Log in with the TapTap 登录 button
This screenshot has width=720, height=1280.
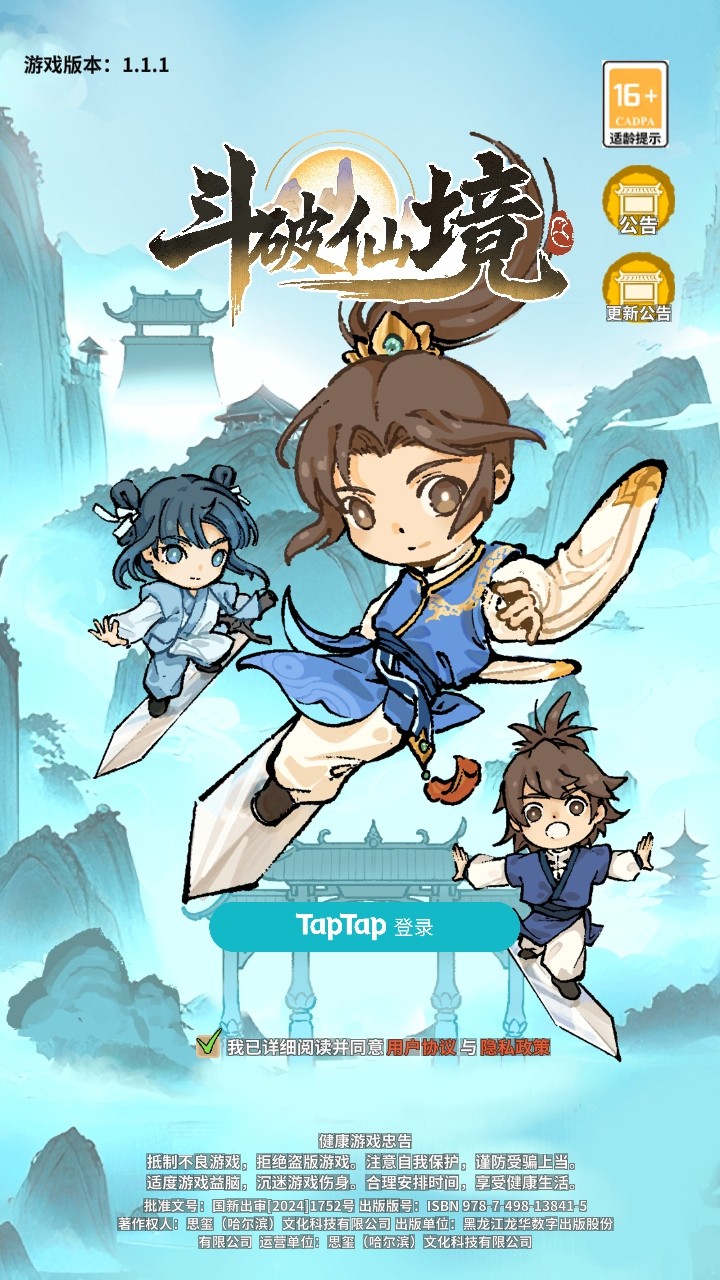click(364, 927)
